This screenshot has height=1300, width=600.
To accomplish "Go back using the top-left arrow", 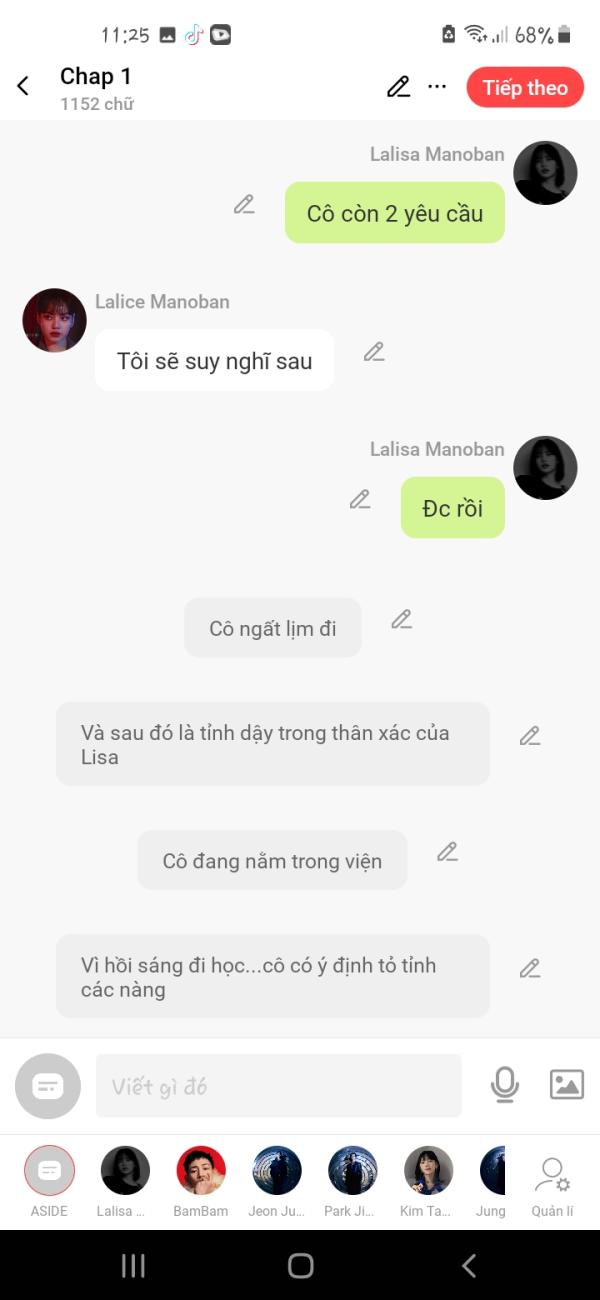I will [x=24, y=87].
